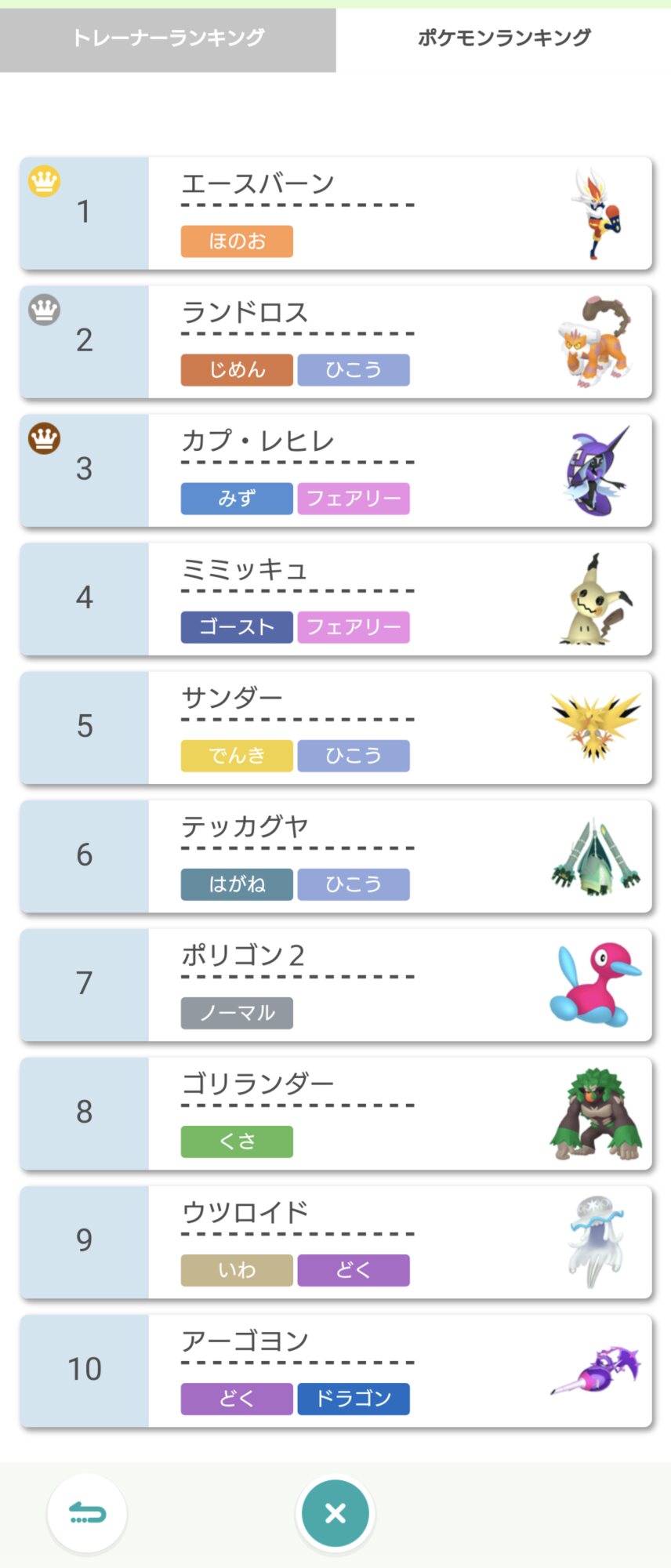Select the ポケモンランキング tab
Screen dimensions: 671x1568
[503, 38]
